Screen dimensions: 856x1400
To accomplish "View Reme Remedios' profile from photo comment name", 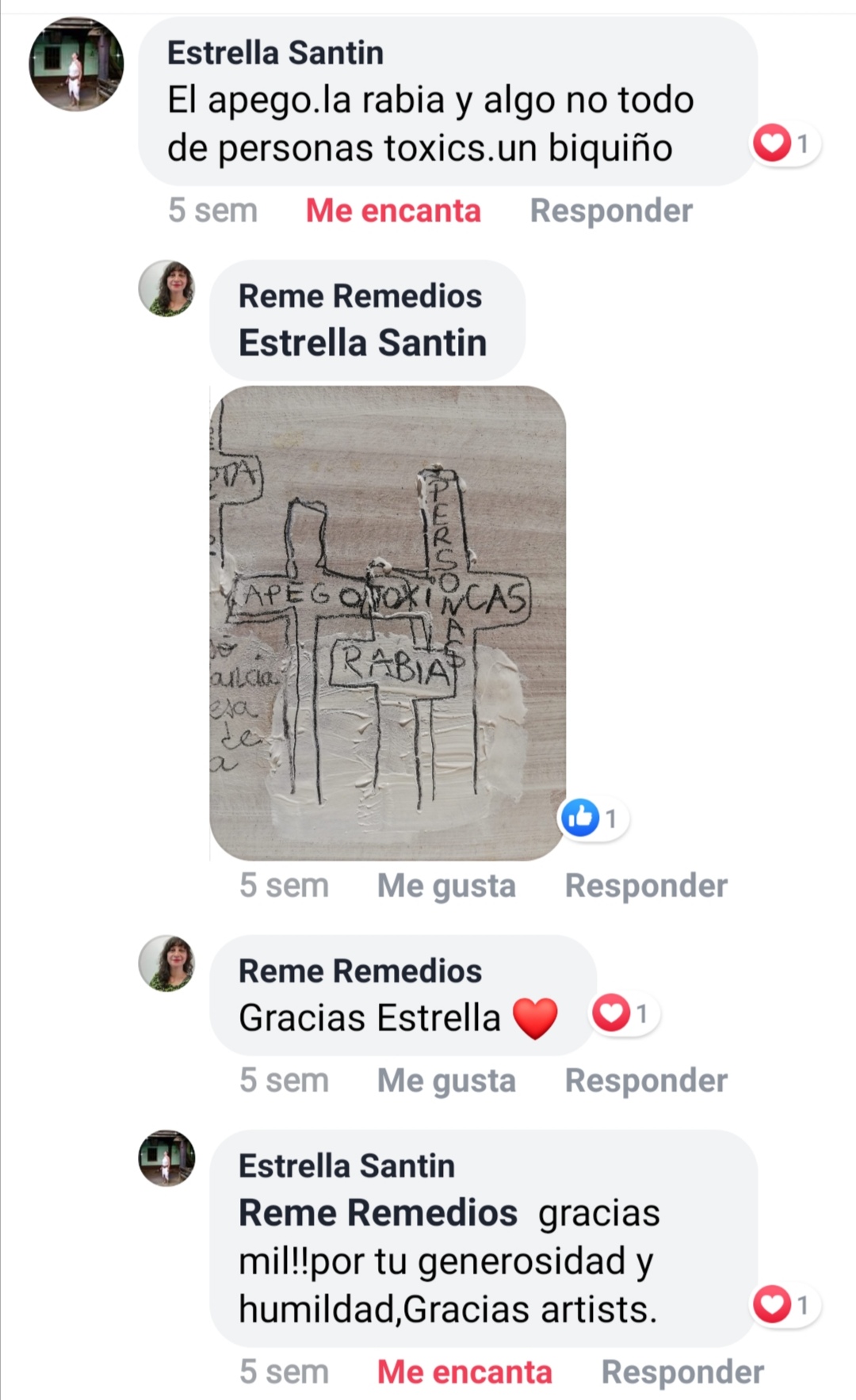I will tap(360, 296).
